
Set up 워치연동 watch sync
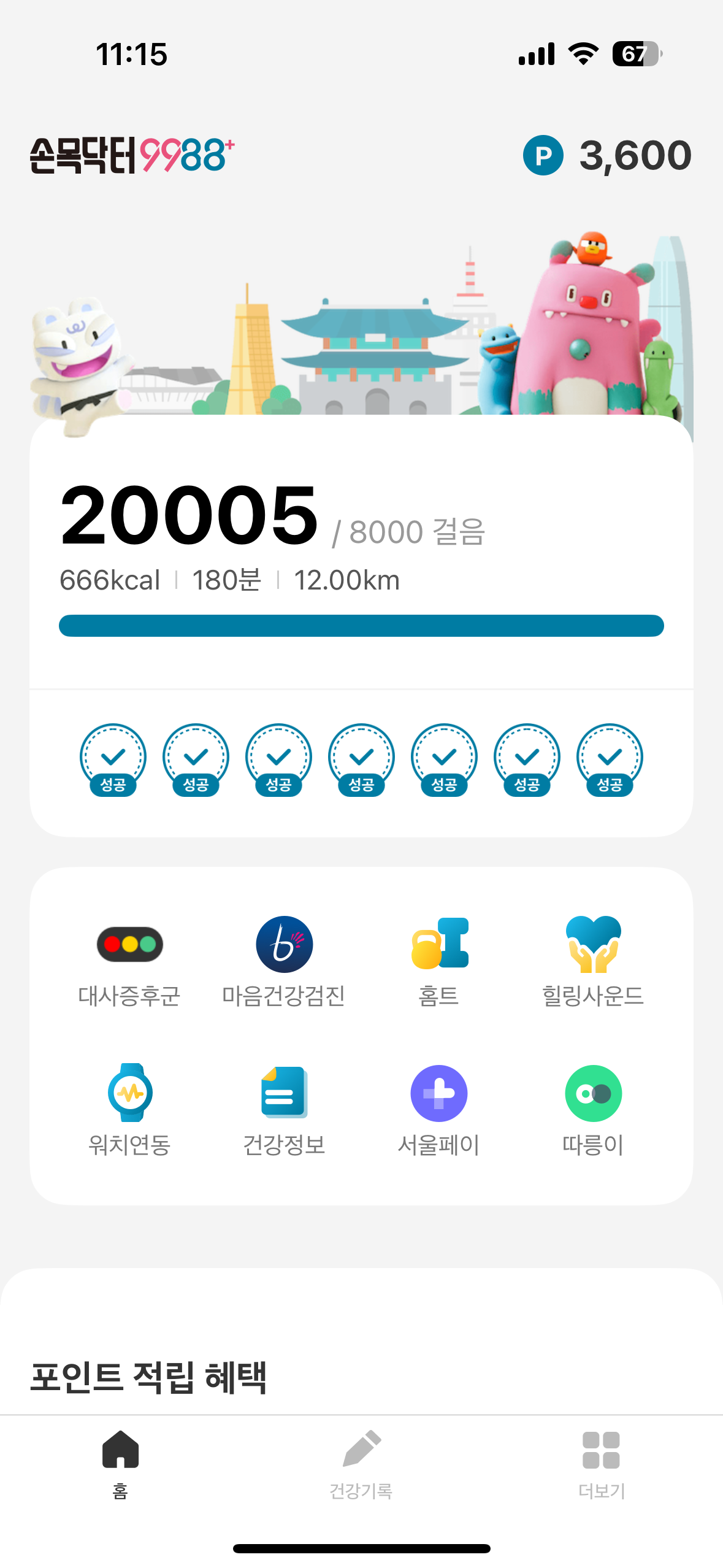click(x=129, y=1109)
